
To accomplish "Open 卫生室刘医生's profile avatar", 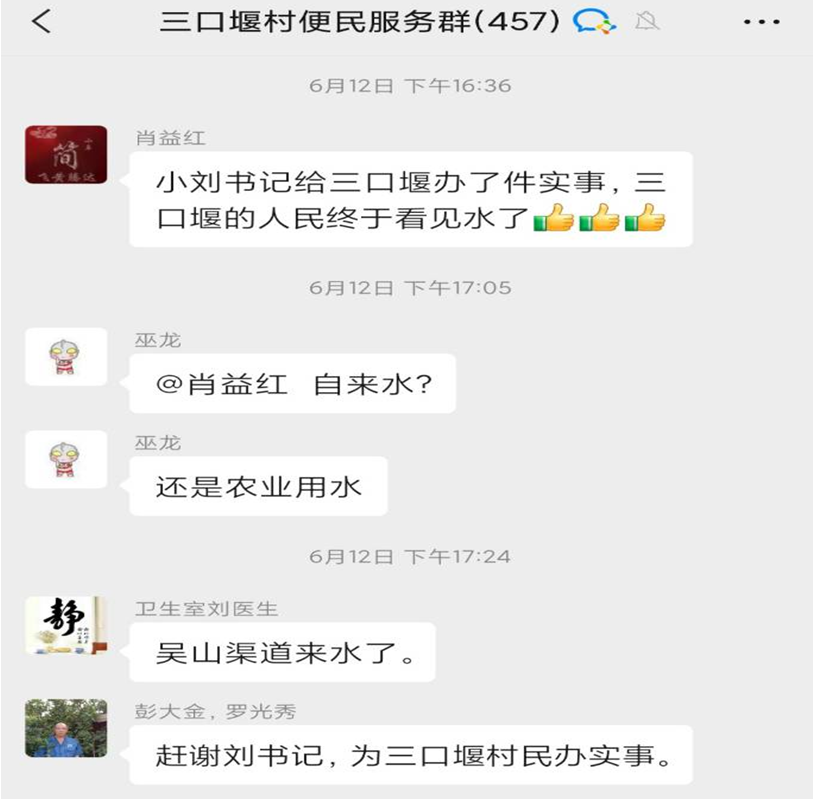I will [x=66, y=625].
